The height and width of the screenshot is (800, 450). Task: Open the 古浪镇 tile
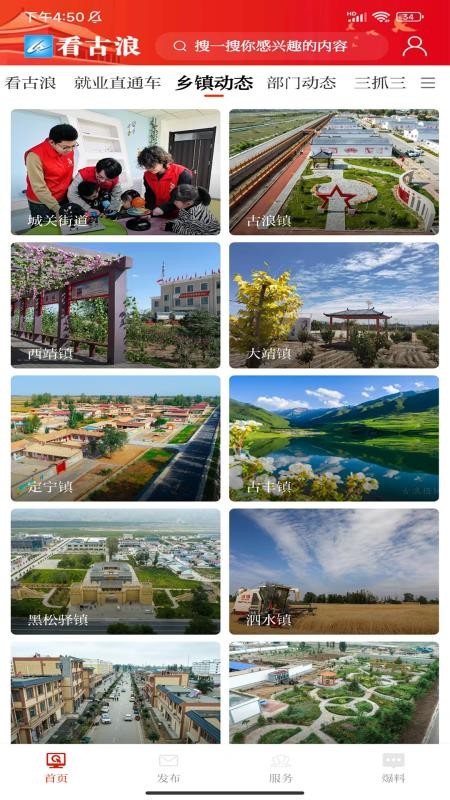coord(334,172)
